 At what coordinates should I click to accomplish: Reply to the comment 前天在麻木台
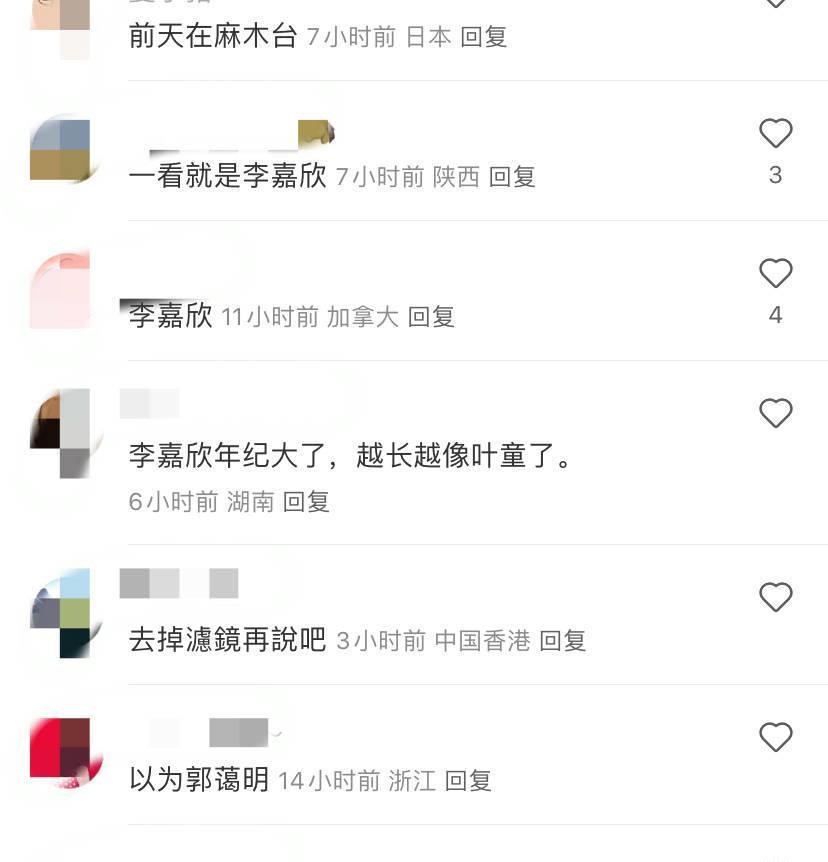pos(484,37)
